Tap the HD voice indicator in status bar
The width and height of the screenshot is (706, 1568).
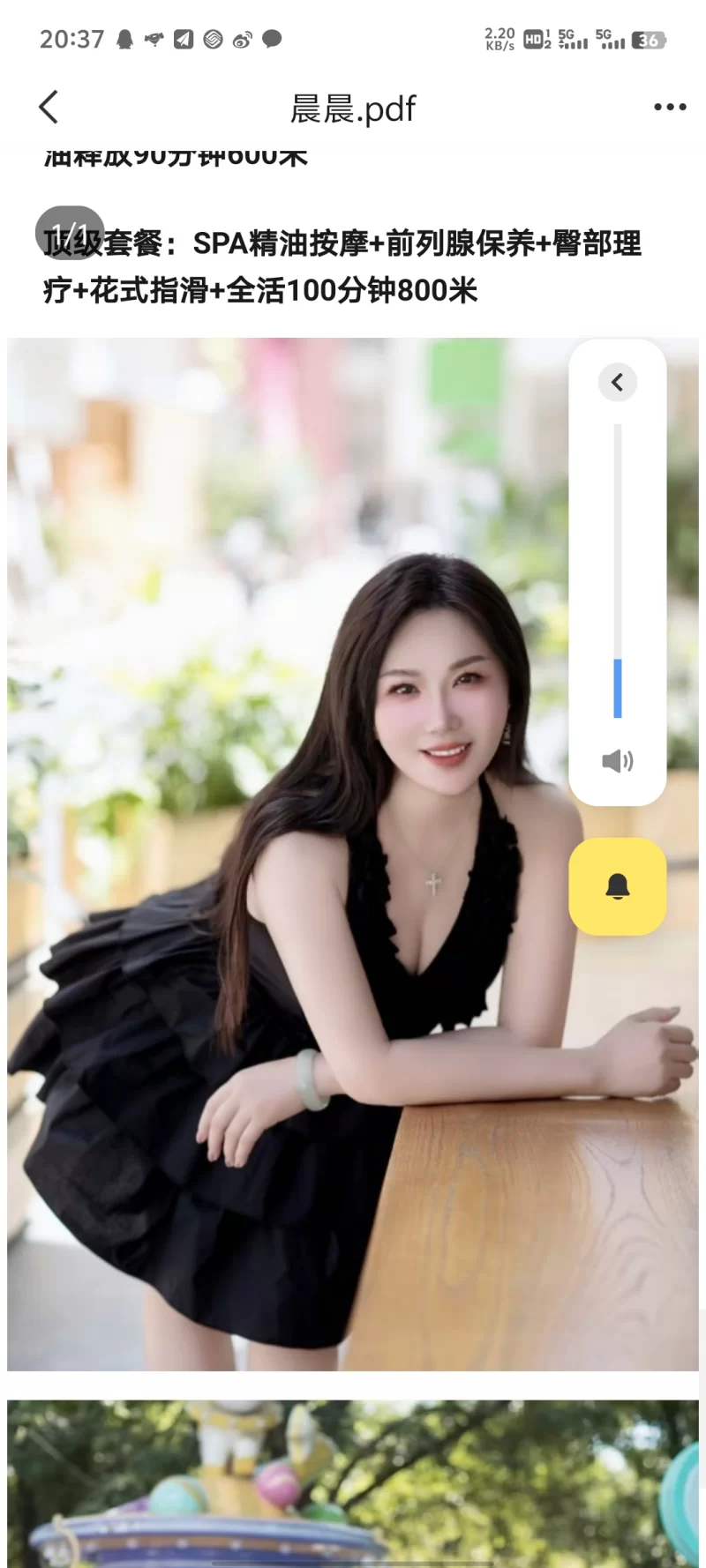tap(533, 39)
